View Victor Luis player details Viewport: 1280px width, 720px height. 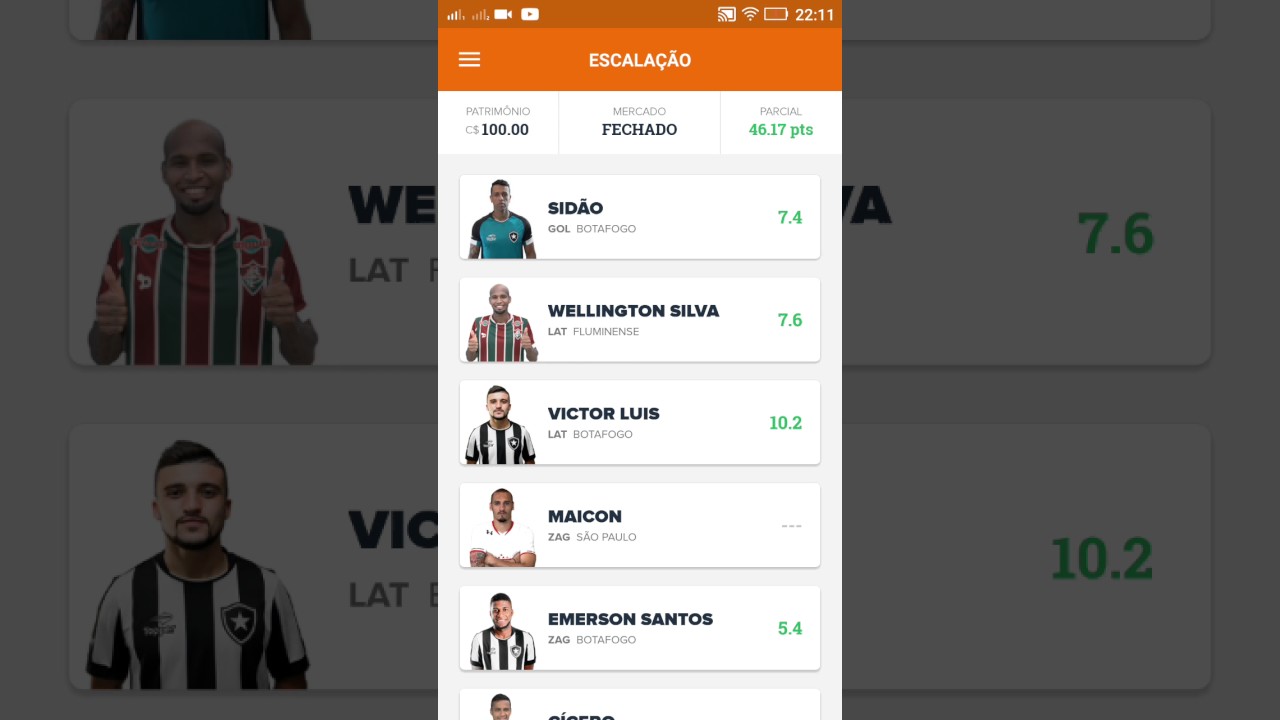pos(639,422)
